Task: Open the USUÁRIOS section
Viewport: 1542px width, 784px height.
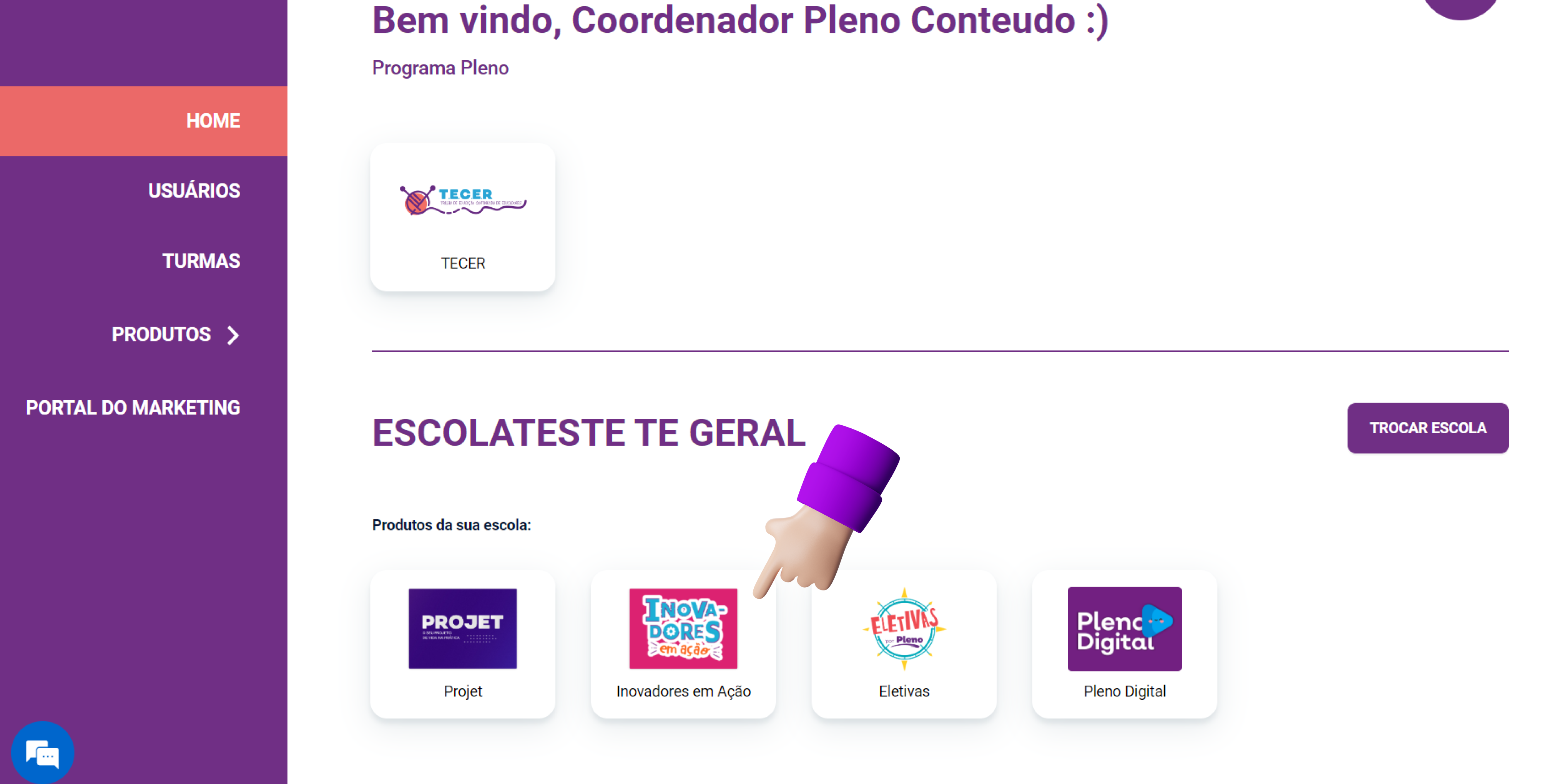Action: coord(194,191)
